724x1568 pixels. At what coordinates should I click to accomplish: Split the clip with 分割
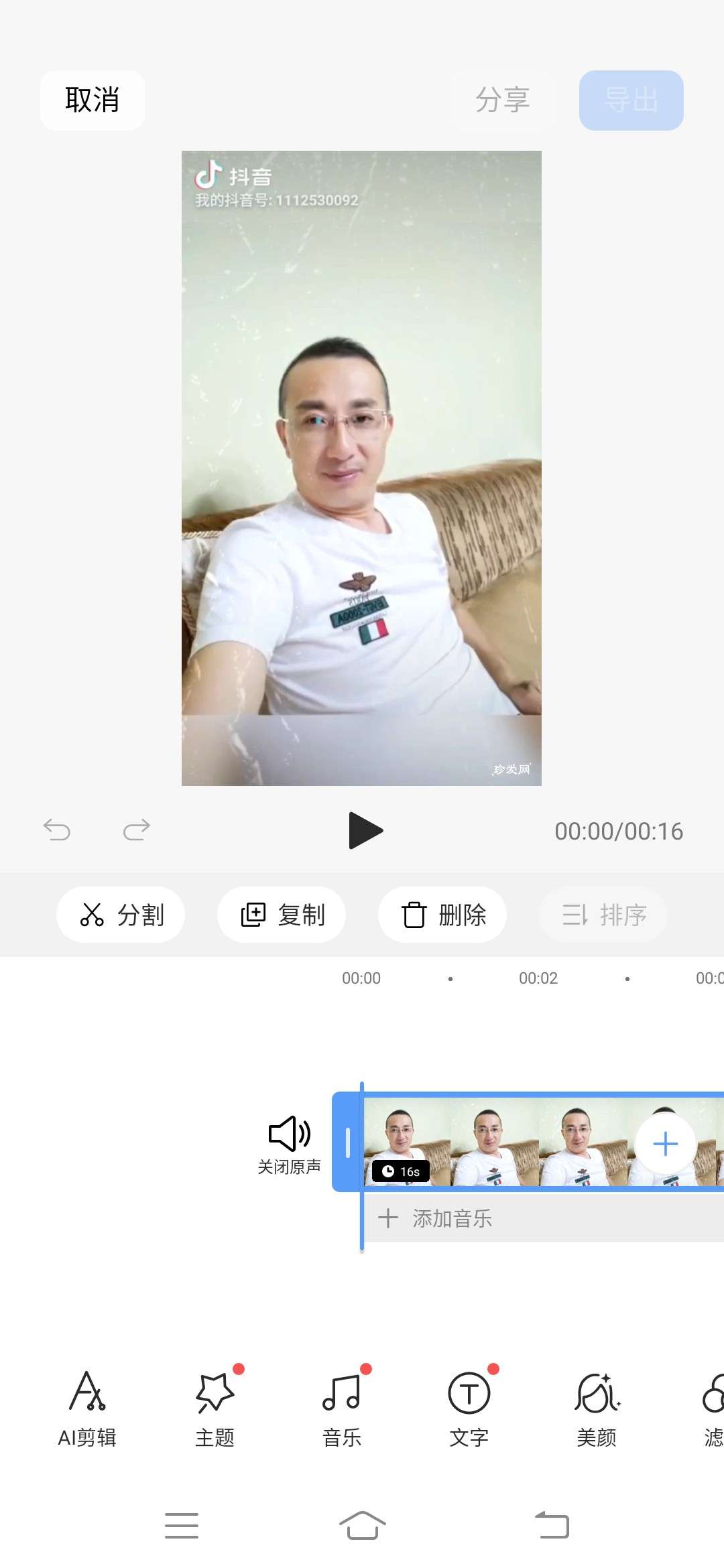[x=121, y=915]
